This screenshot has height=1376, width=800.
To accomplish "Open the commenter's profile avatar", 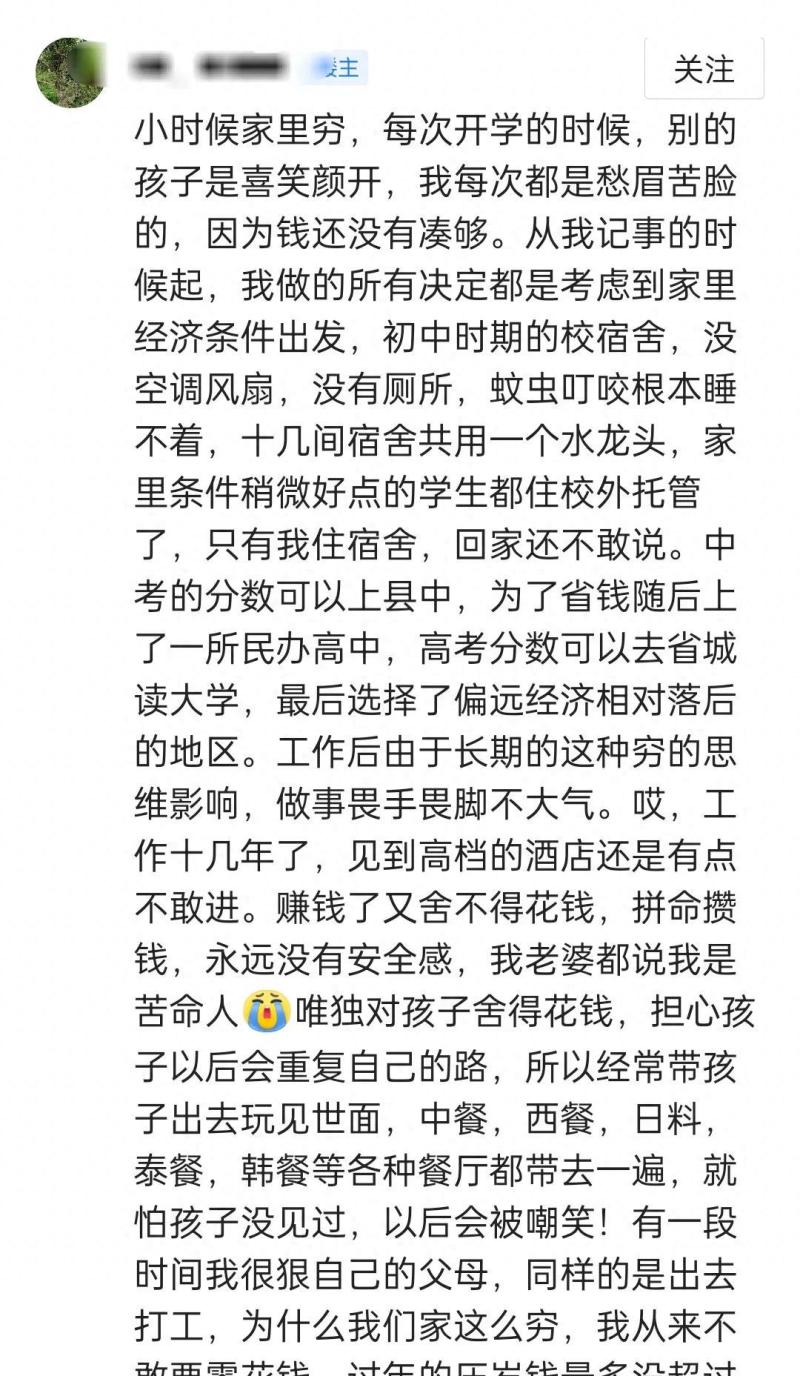I will (x=72, y=71).
